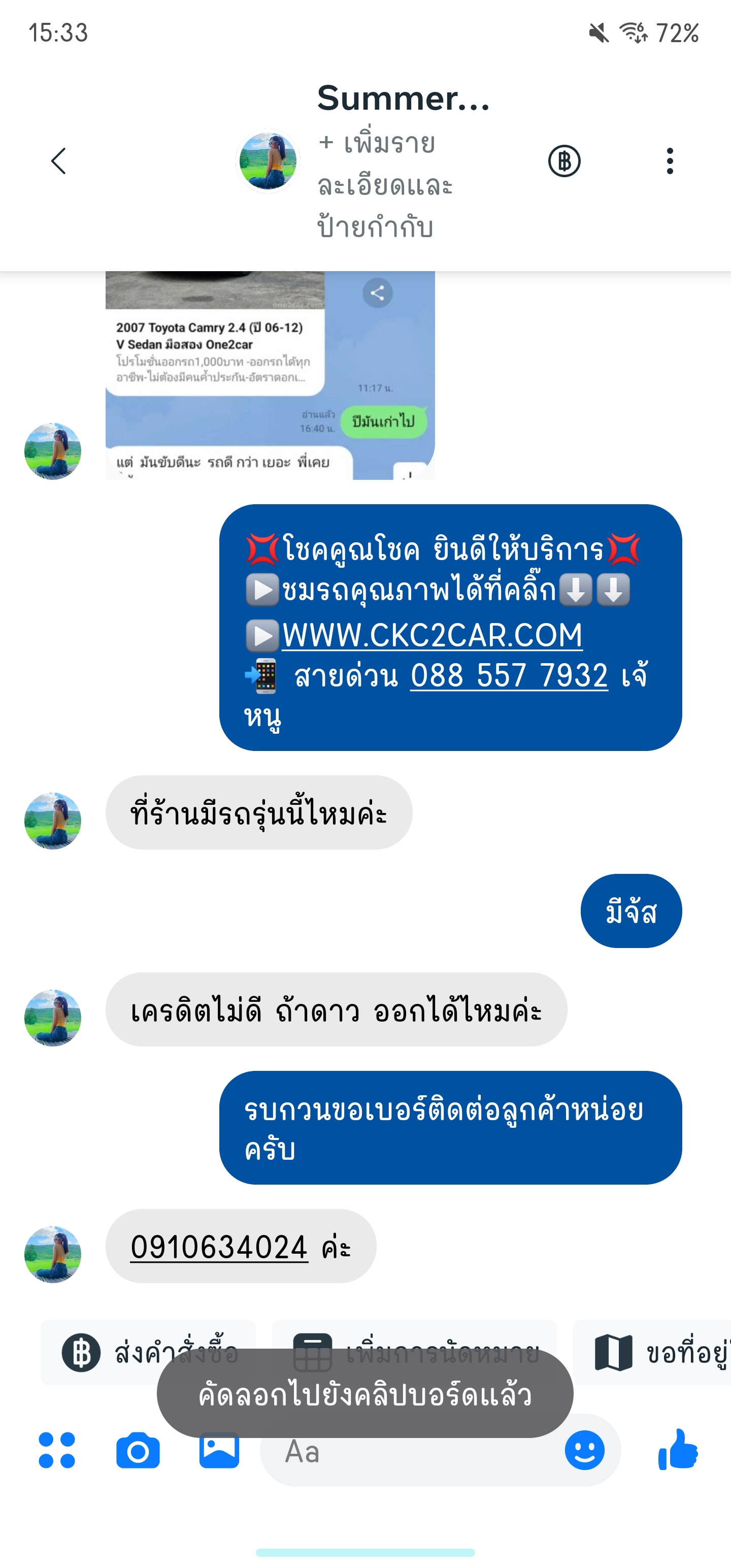
Task: Open the photo gallery picker
Action: pyautogui.click(x=219, y=1451)
